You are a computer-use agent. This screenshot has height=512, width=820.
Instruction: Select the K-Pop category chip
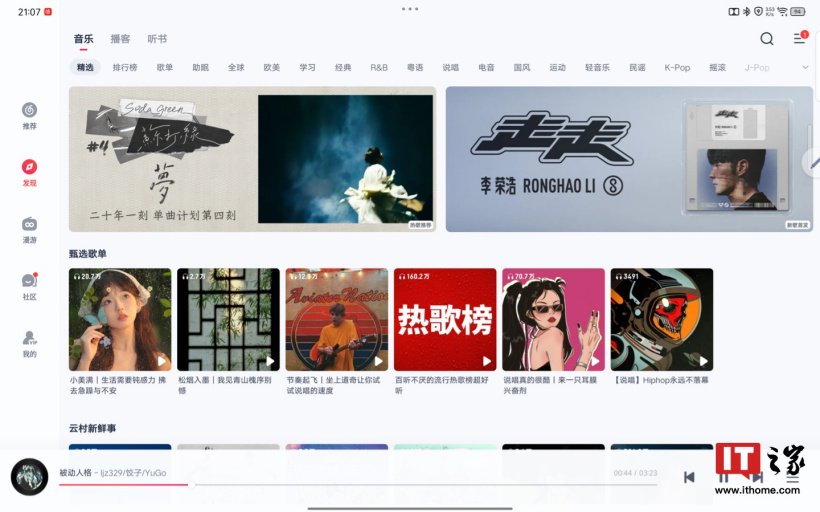coord(677,68)
